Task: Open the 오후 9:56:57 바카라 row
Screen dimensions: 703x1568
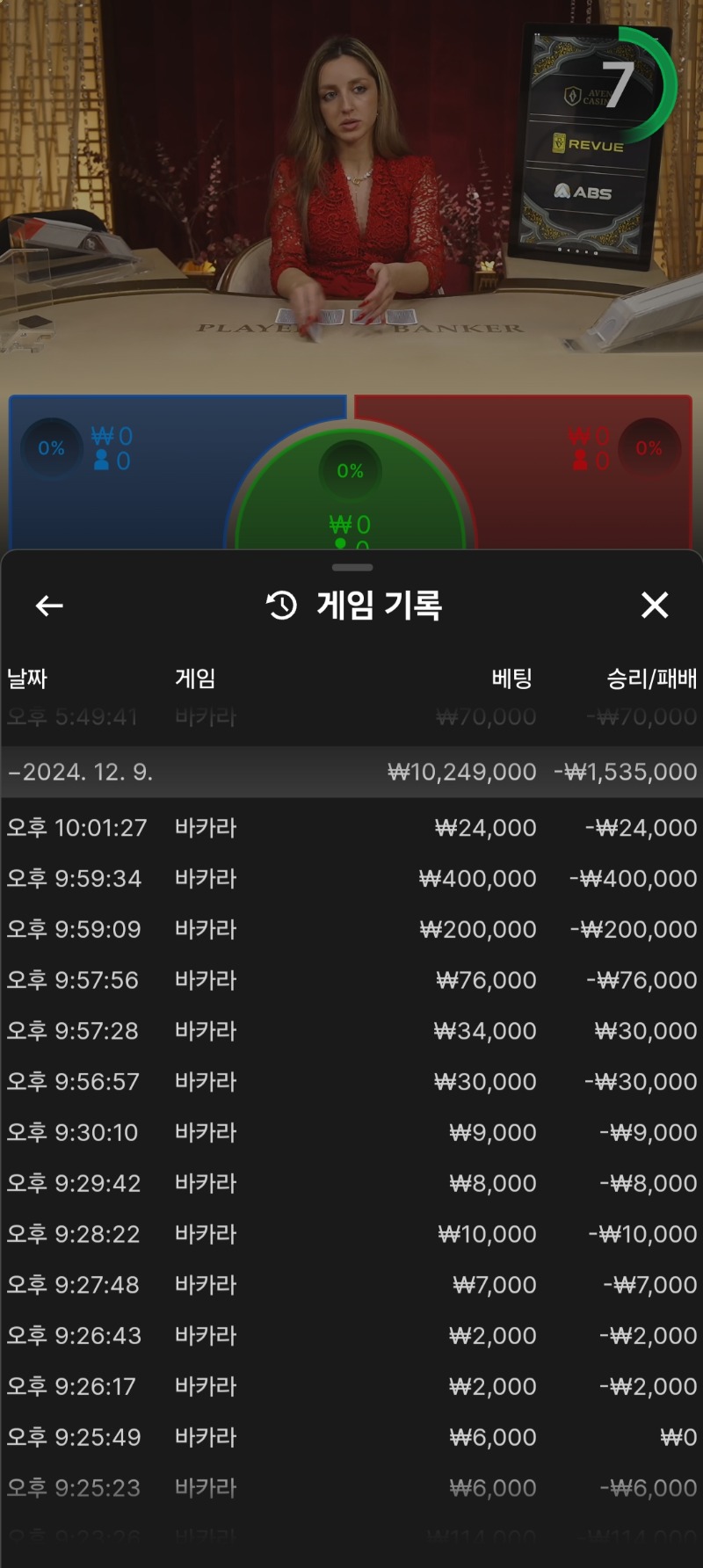Action: (x=351, y=1082)
